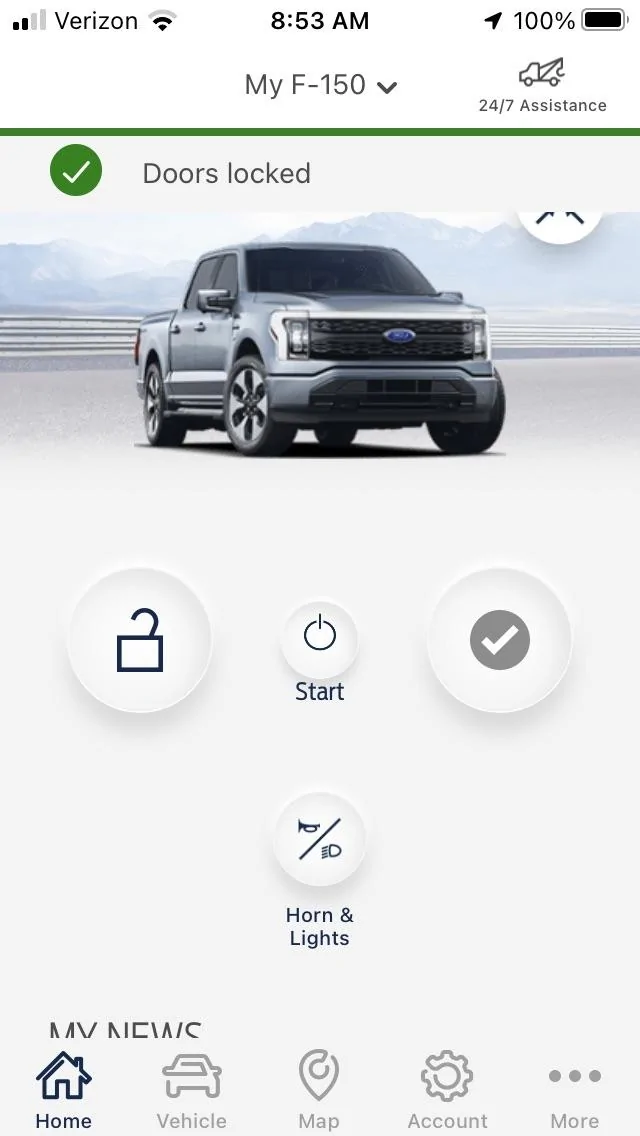Open 24/7 Assistance
This screenshot has width=640, height=1136.
pos(542,86)
